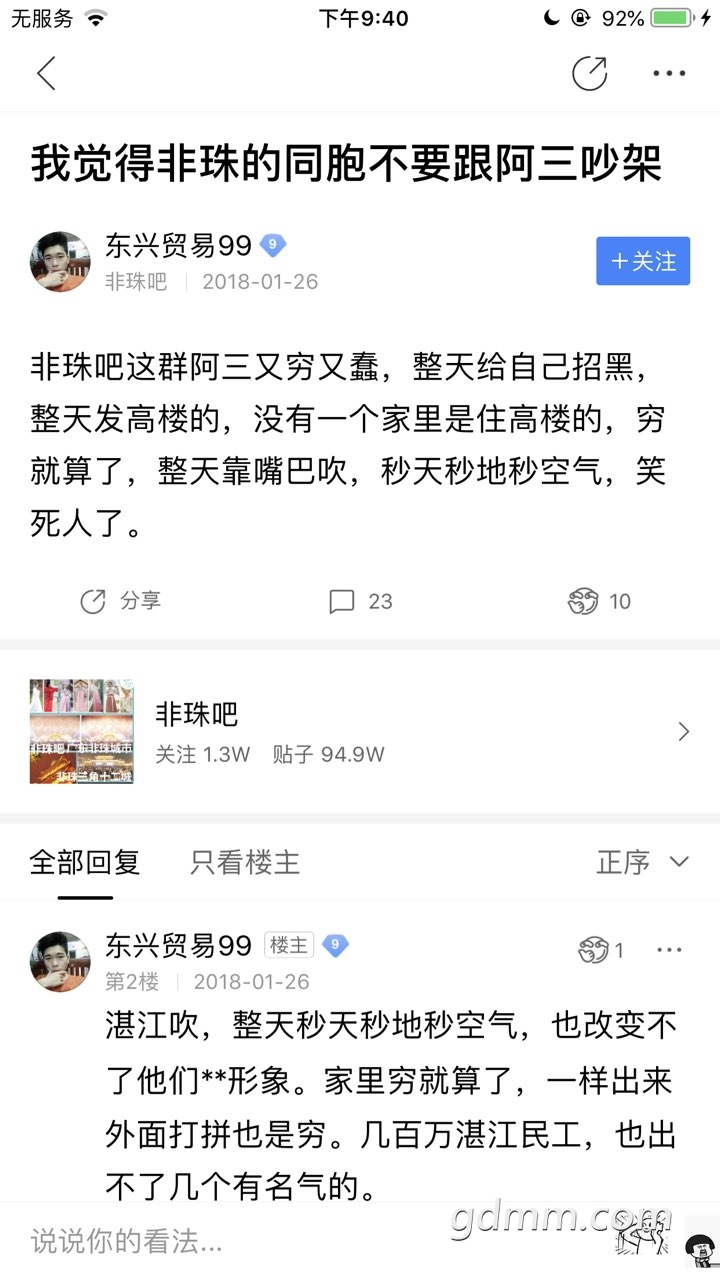Go back using the top-left arrow
The image size is (720, 1280).
(x=46, y=74)
